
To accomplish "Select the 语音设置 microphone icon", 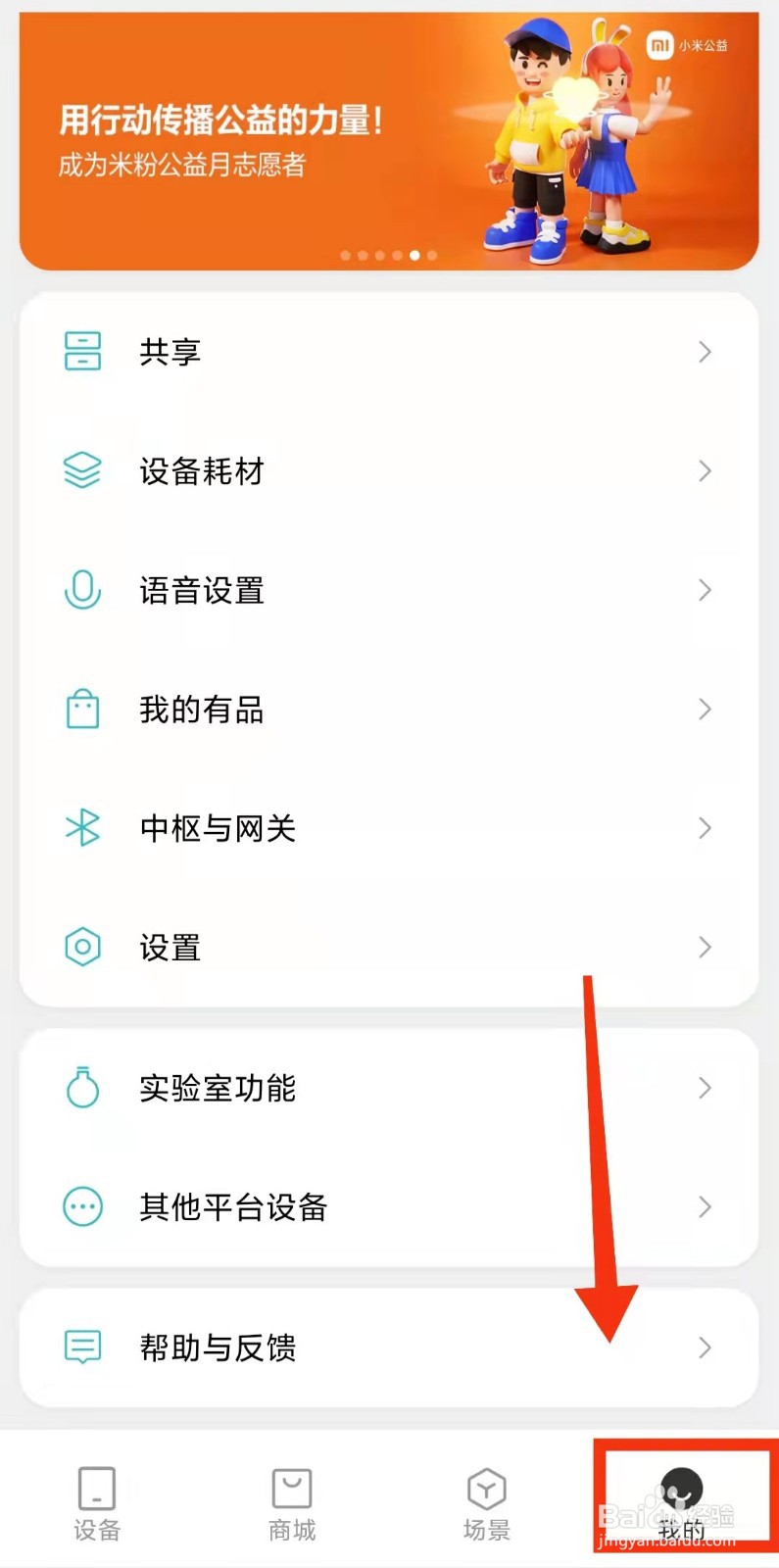I will (83, 590).
